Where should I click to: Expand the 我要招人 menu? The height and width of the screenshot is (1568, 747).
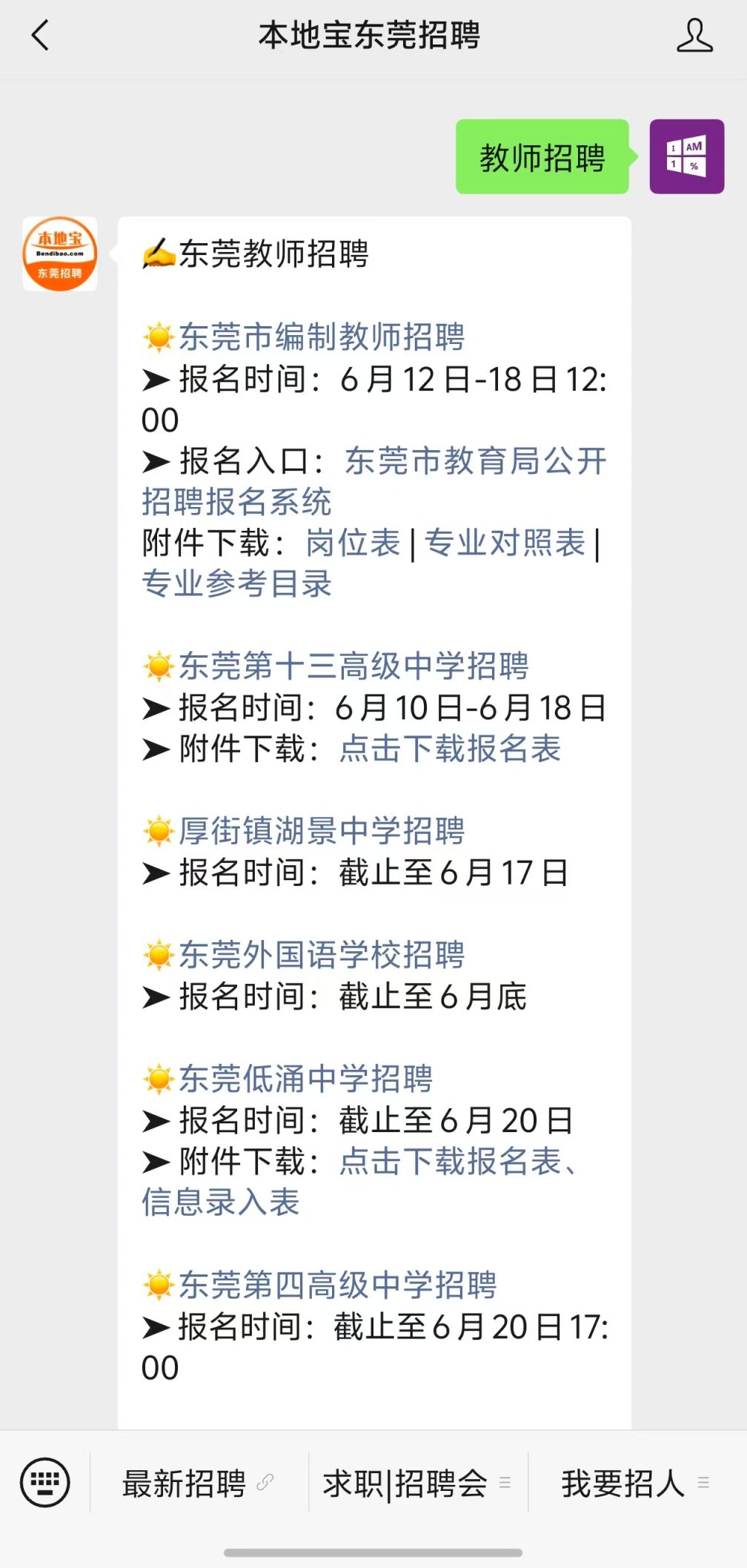coord(636,1483)
